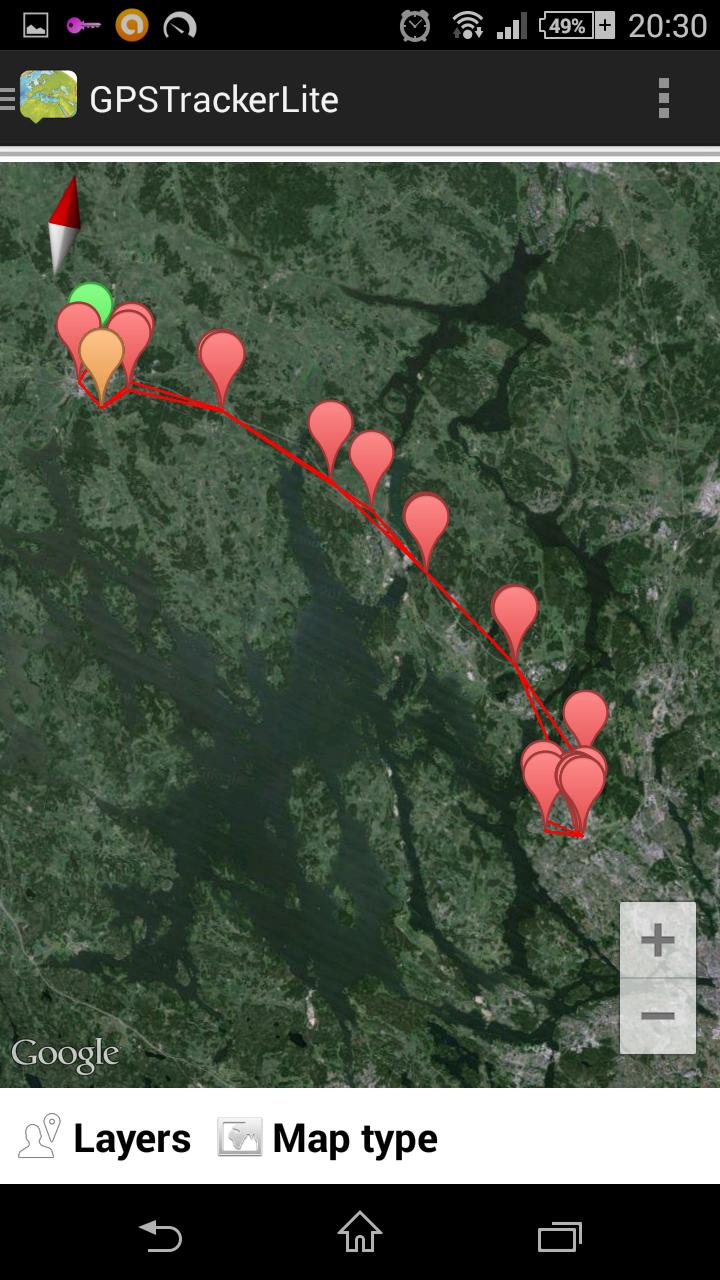Open the Layers options
Image resolution: width=720 pixels, height=1280 pixels.
pos(105,1138)
